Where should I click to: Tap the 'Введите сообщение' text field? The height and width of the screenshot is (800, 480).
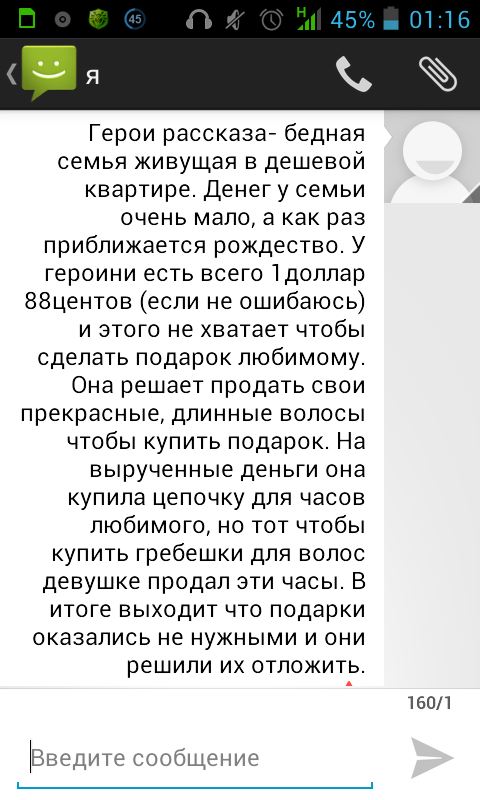pos(195,758)
